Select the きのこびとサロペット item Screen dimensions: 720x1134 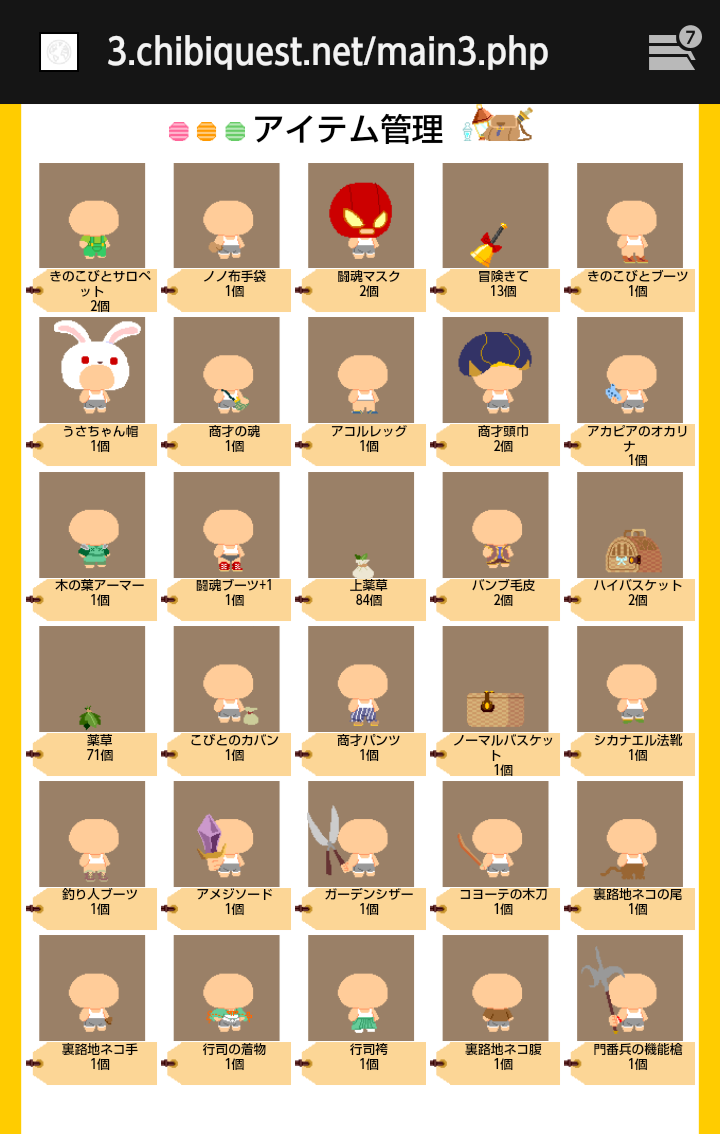92,216
